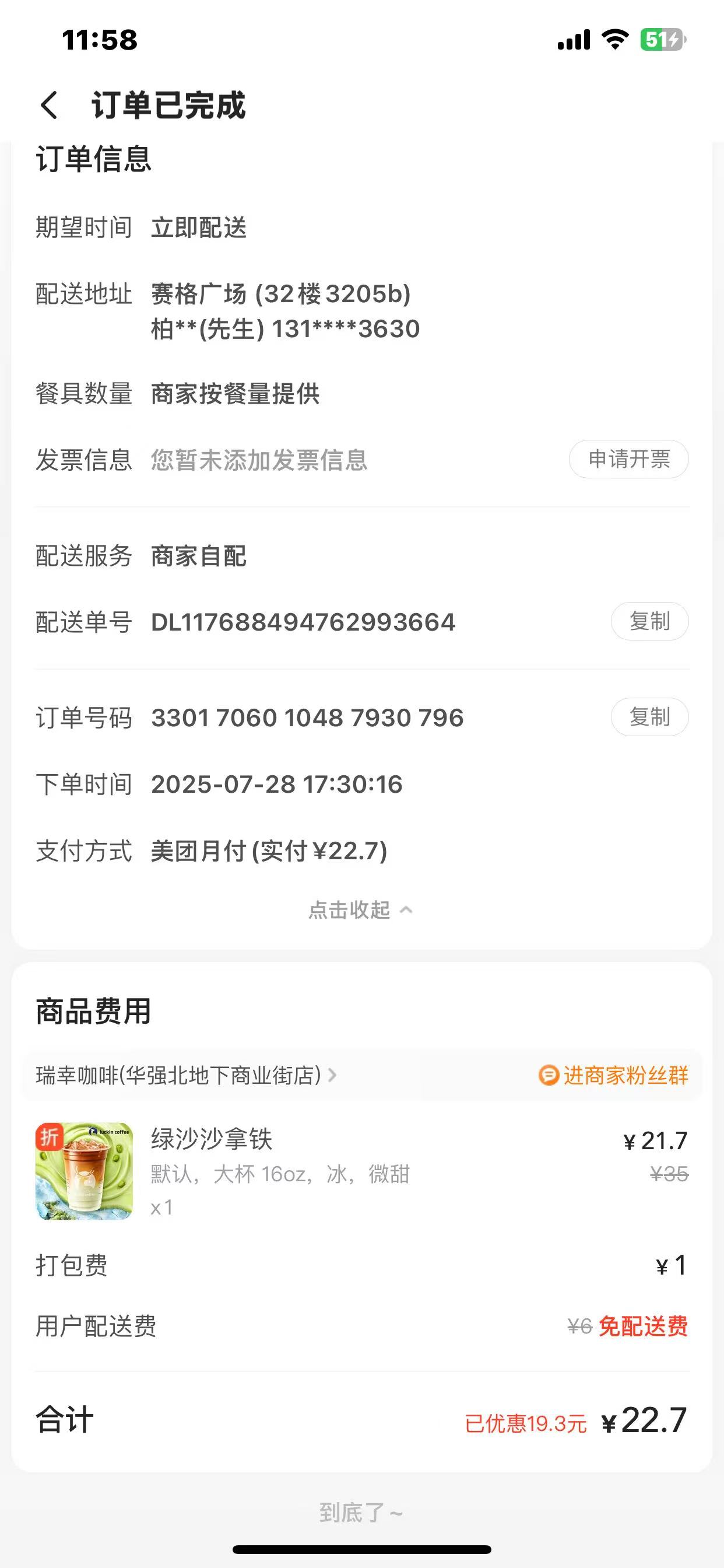Join the merchant fan group 进商家粉丝群
This screenshot has width=724, height=1568.
click(613, 1076)
